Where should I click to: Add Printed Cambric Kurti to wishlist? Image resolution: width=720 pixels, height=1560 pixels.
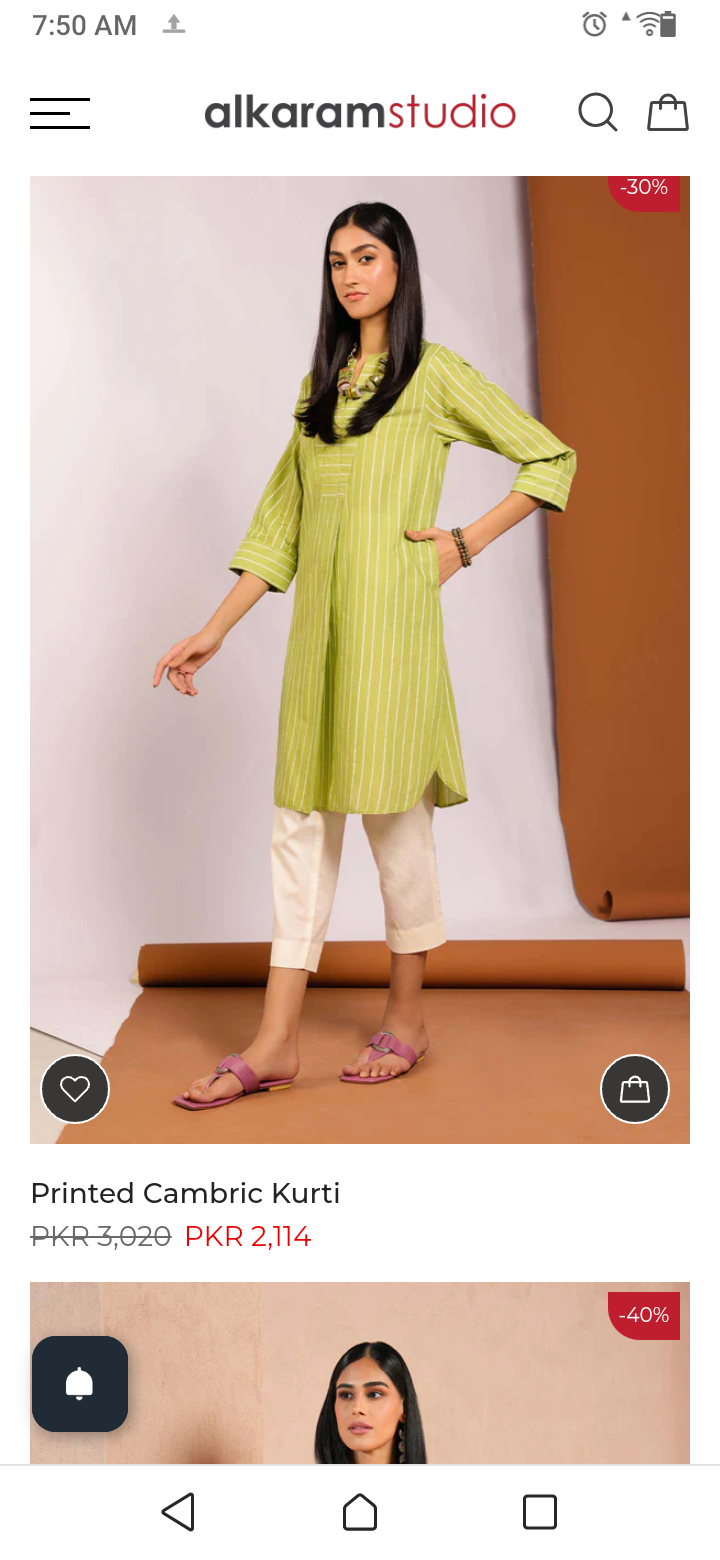tap(75, 1088)
